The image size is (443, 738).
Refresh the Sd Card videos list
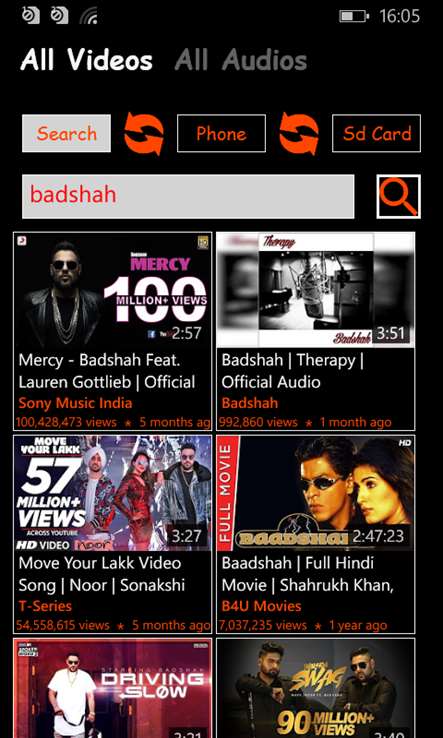coord(299,134)
